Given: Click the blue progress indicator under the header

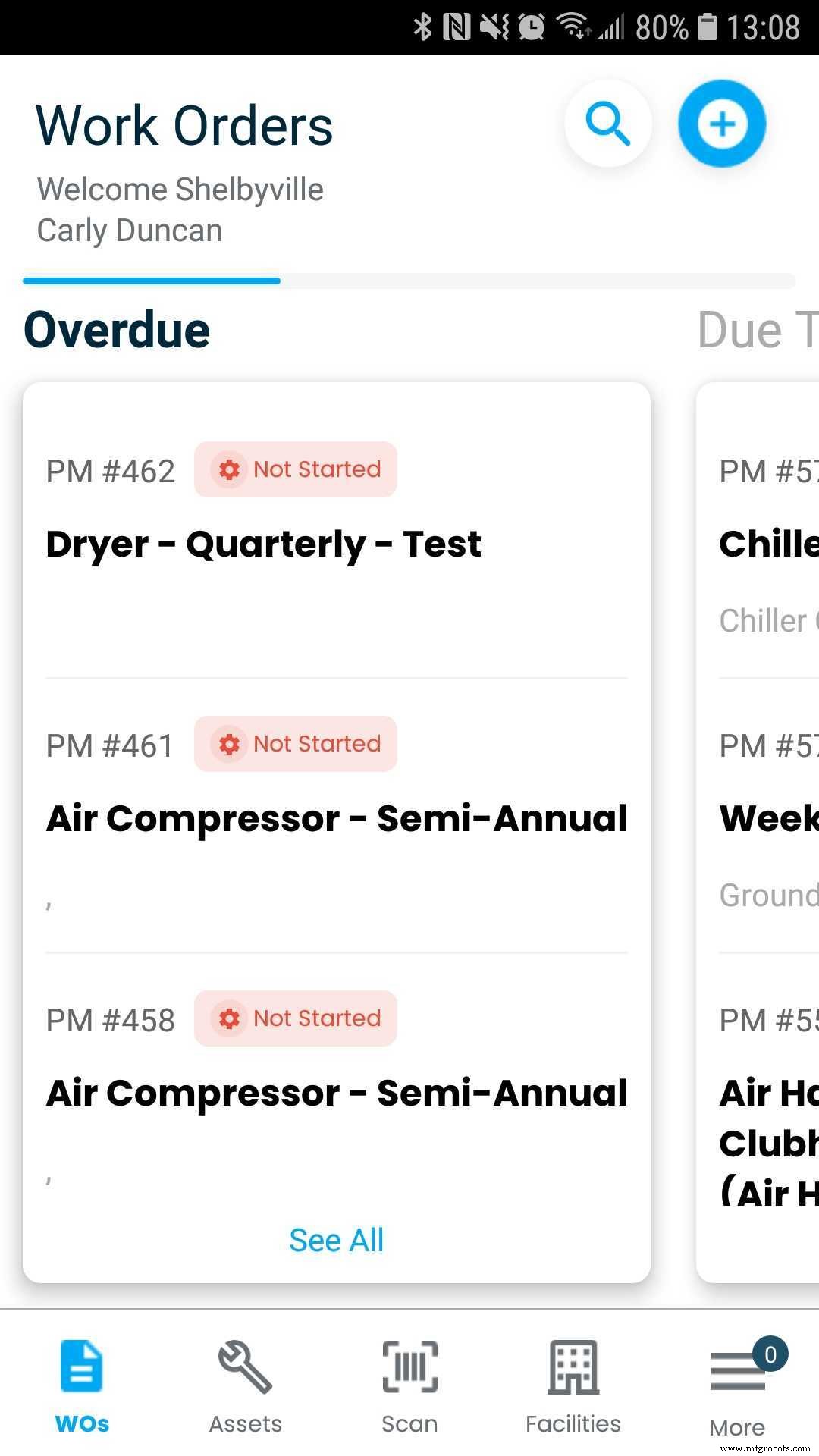Looking at the screenshot, I should point(152,281).
